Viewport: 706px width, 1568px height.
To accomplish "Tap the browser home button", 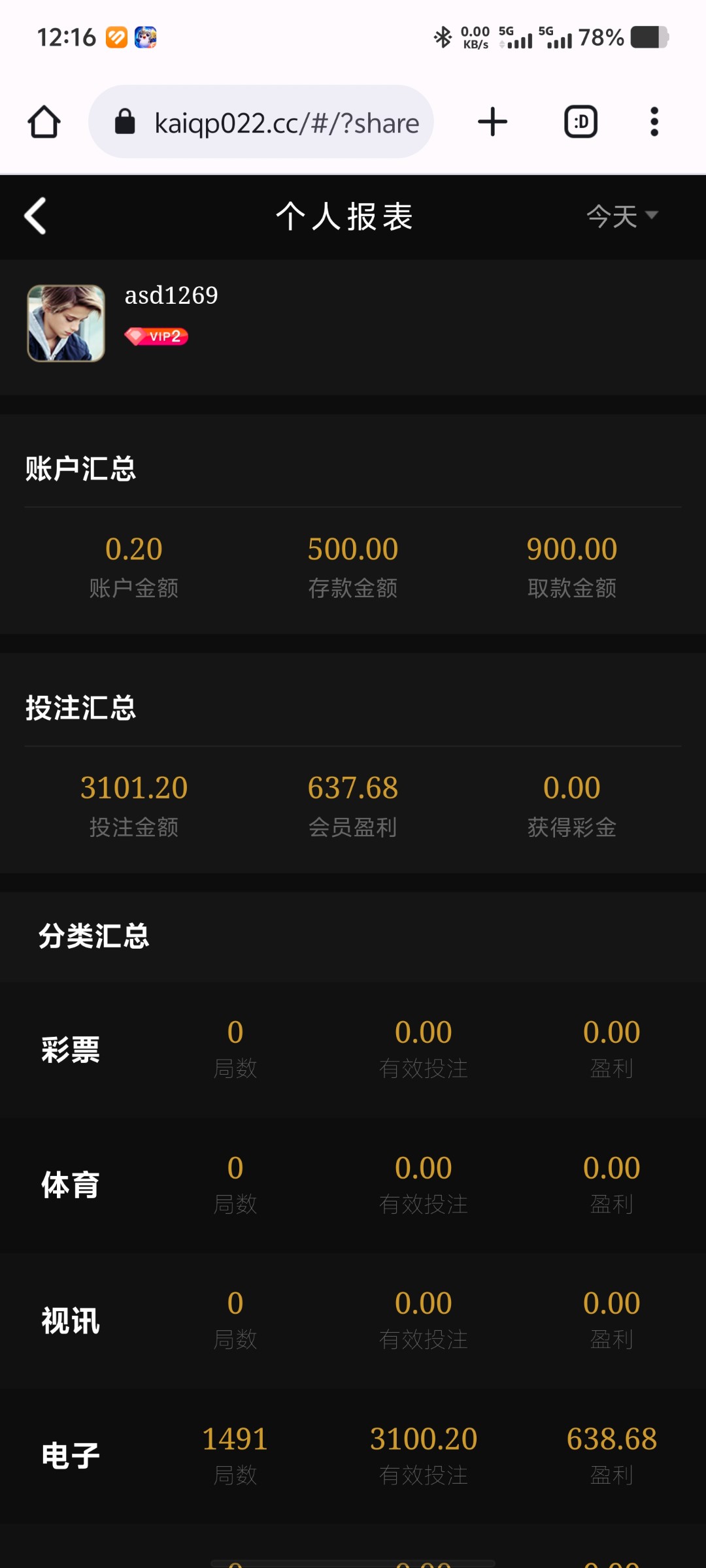I will click(44, 122).
